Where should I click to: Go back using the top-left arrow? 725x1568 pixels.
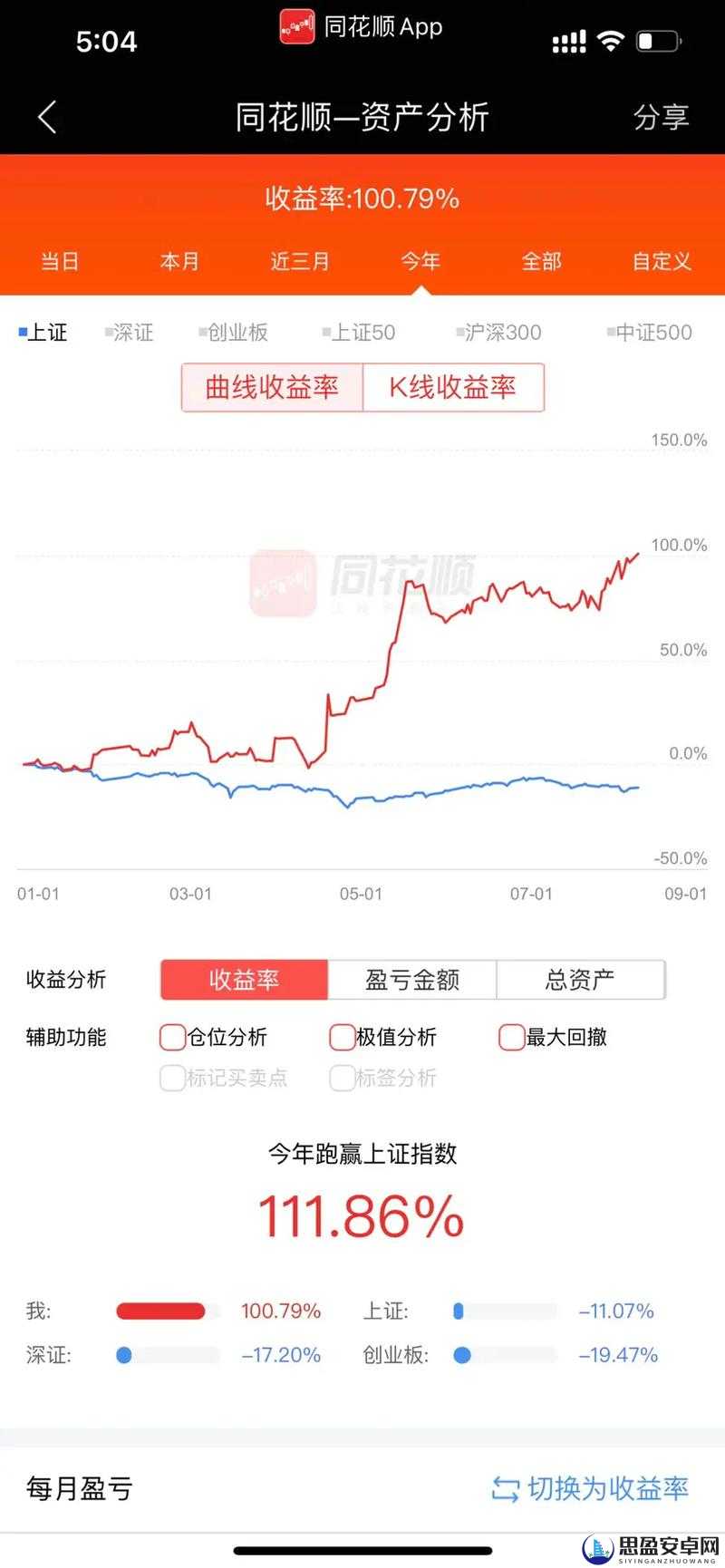coord(47,117)
